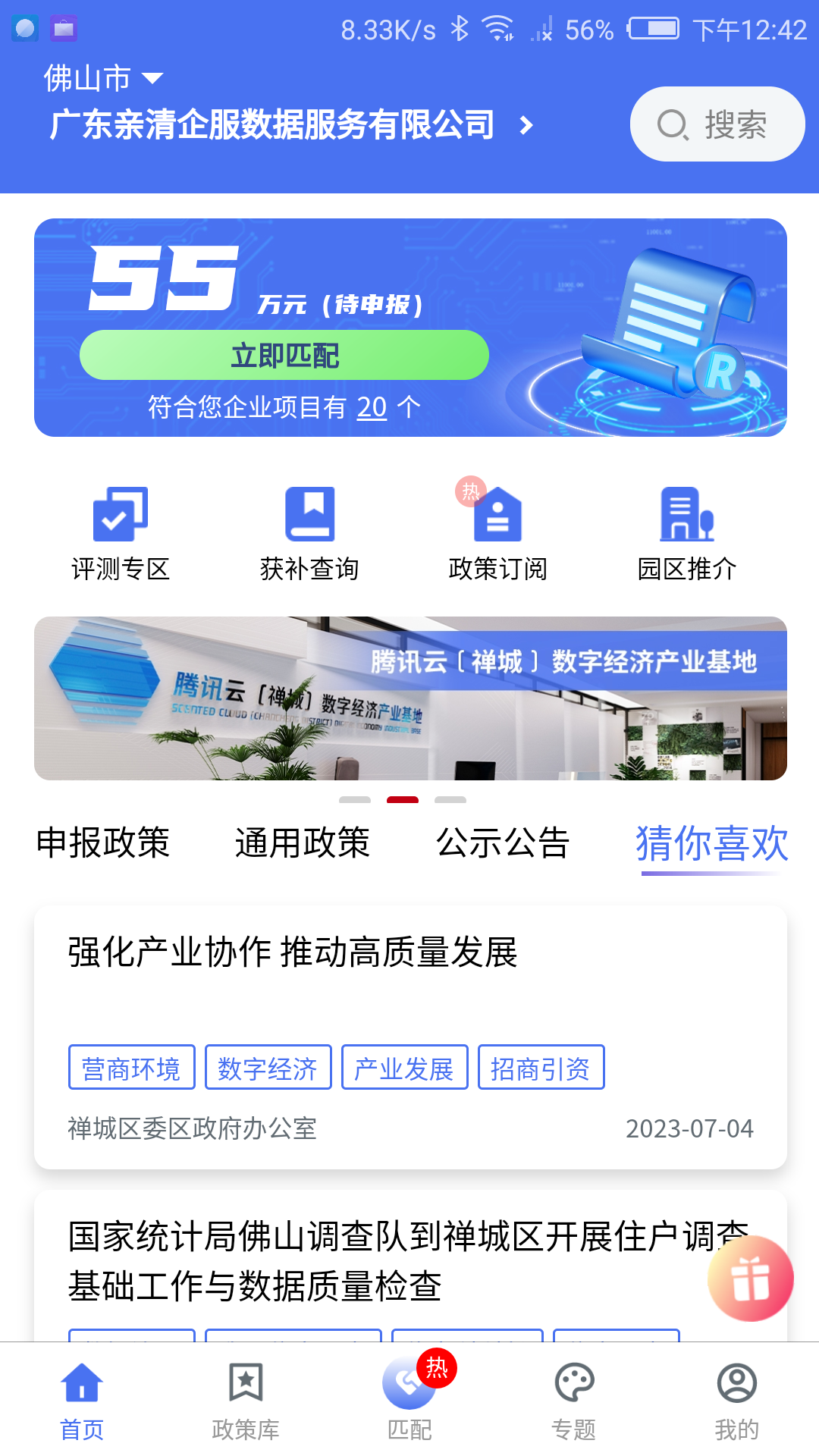Select the 猜你喜欢 tab
This screenshot has width=819, height=1456.
click(711, 843)
